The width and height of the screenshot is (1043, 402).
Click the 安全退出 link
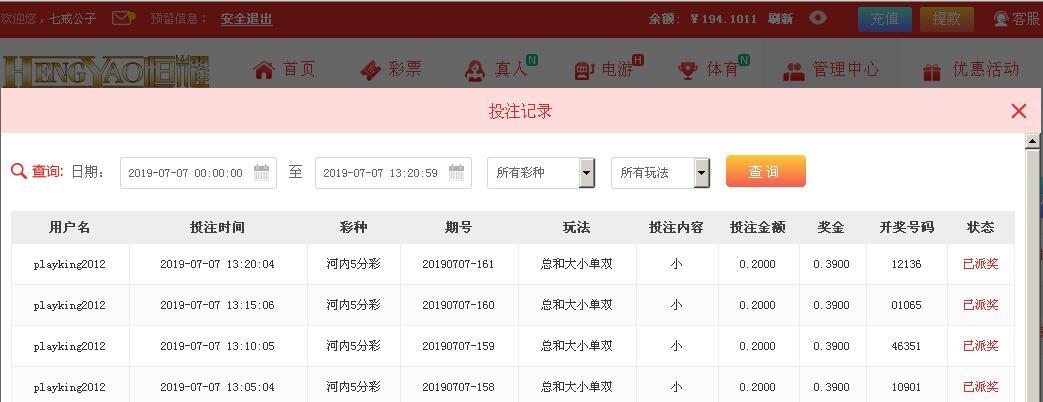click(x=247, y=19)
